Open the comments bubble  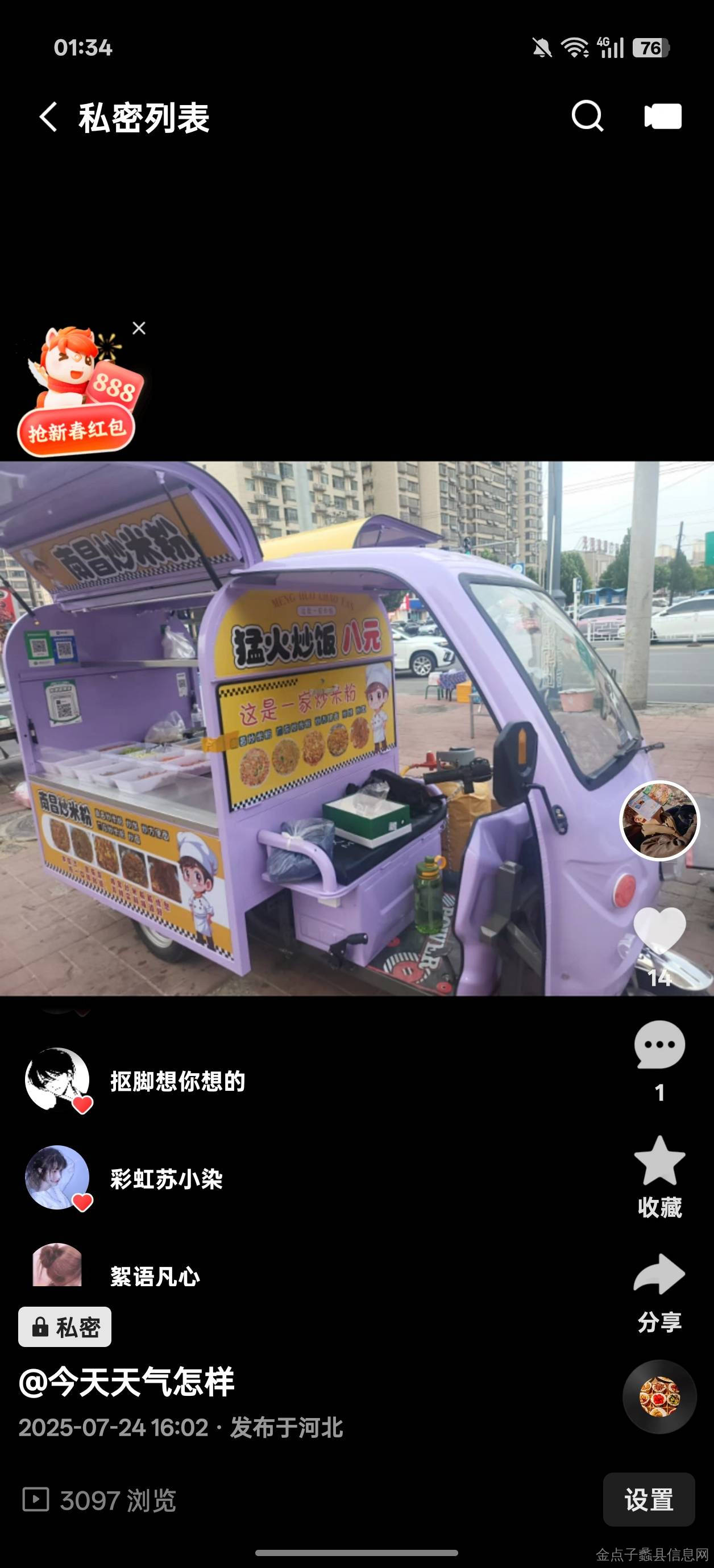pos(659,1045)
